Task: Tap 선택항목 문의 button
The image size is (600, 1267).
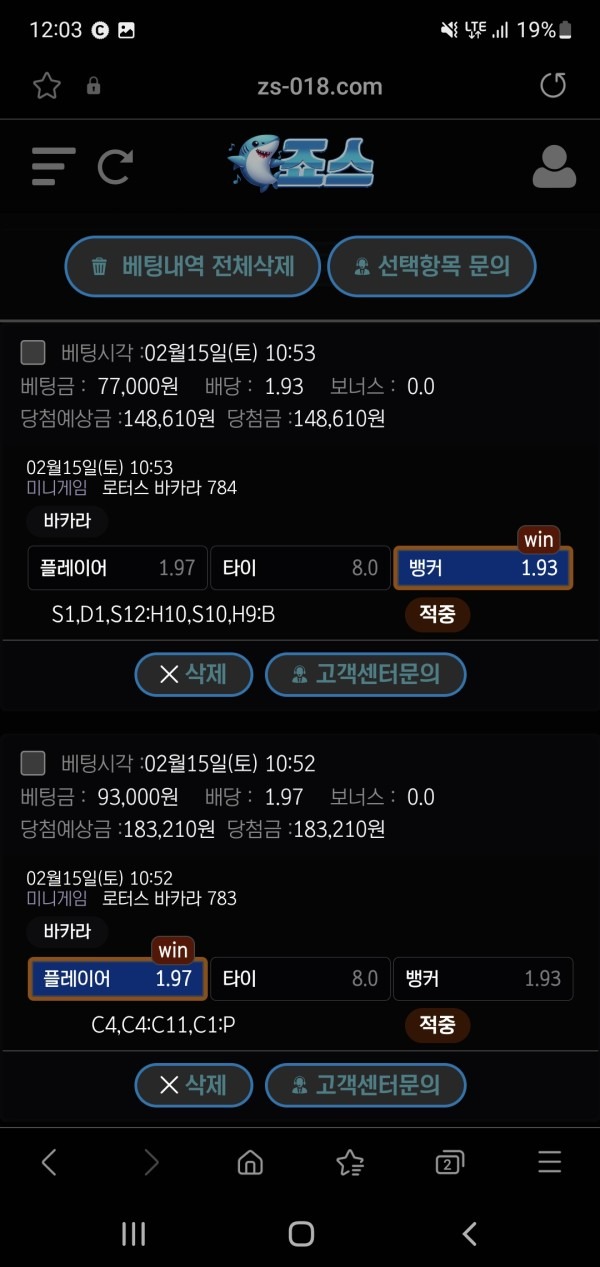Action: click(x=432, y=266)
